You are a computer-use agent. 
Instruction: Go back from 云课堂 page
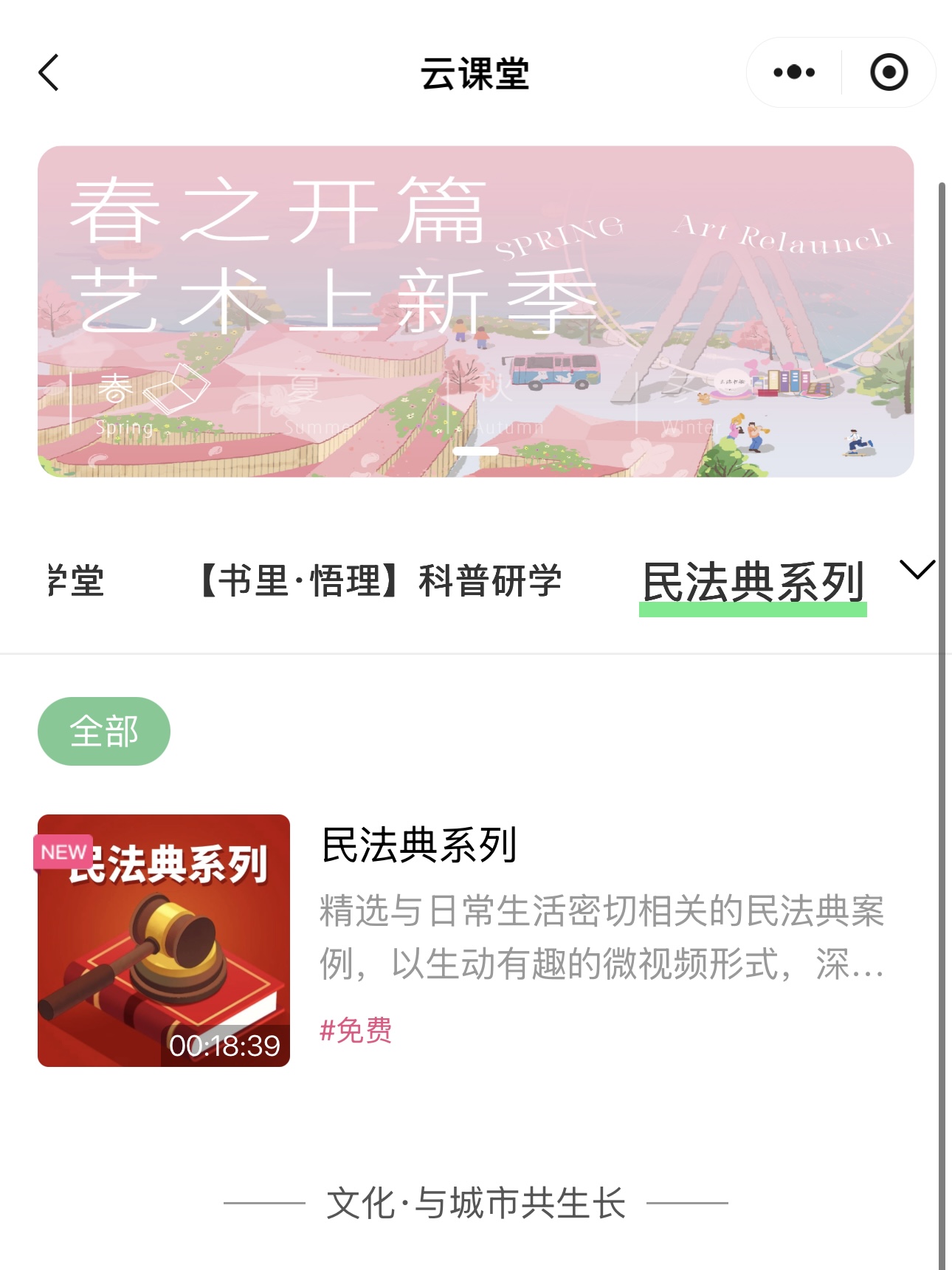coord(49,73)
